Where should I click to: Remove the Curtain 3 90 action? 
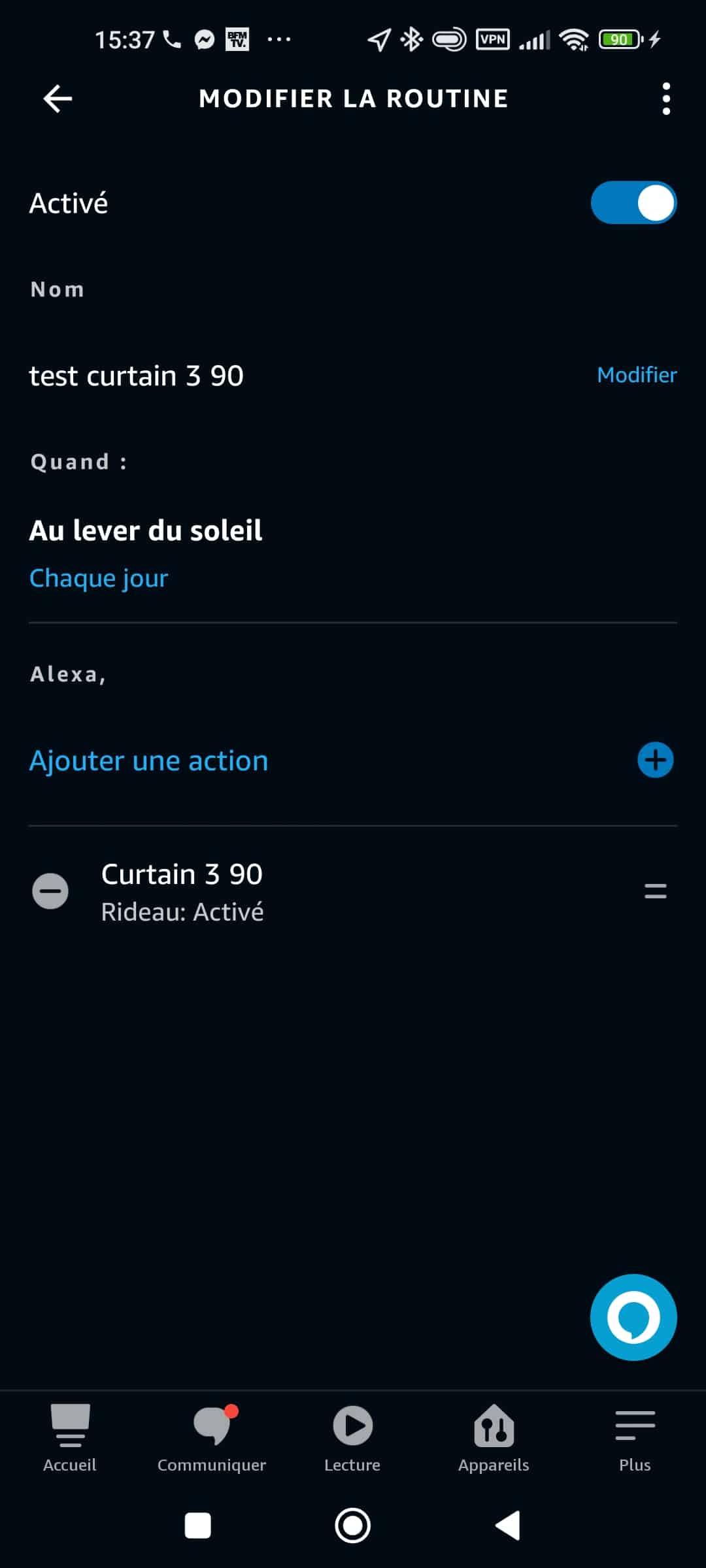(50, 891)
